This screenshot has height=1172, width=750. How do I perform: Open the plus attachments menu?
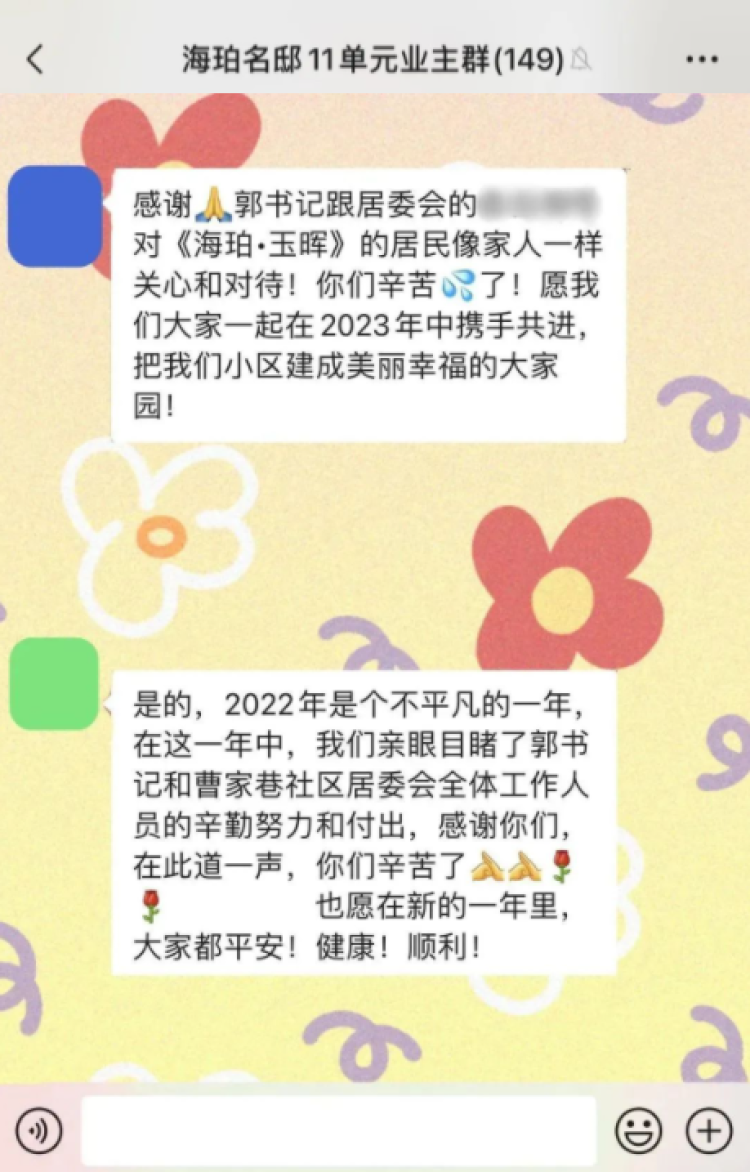708,1131
